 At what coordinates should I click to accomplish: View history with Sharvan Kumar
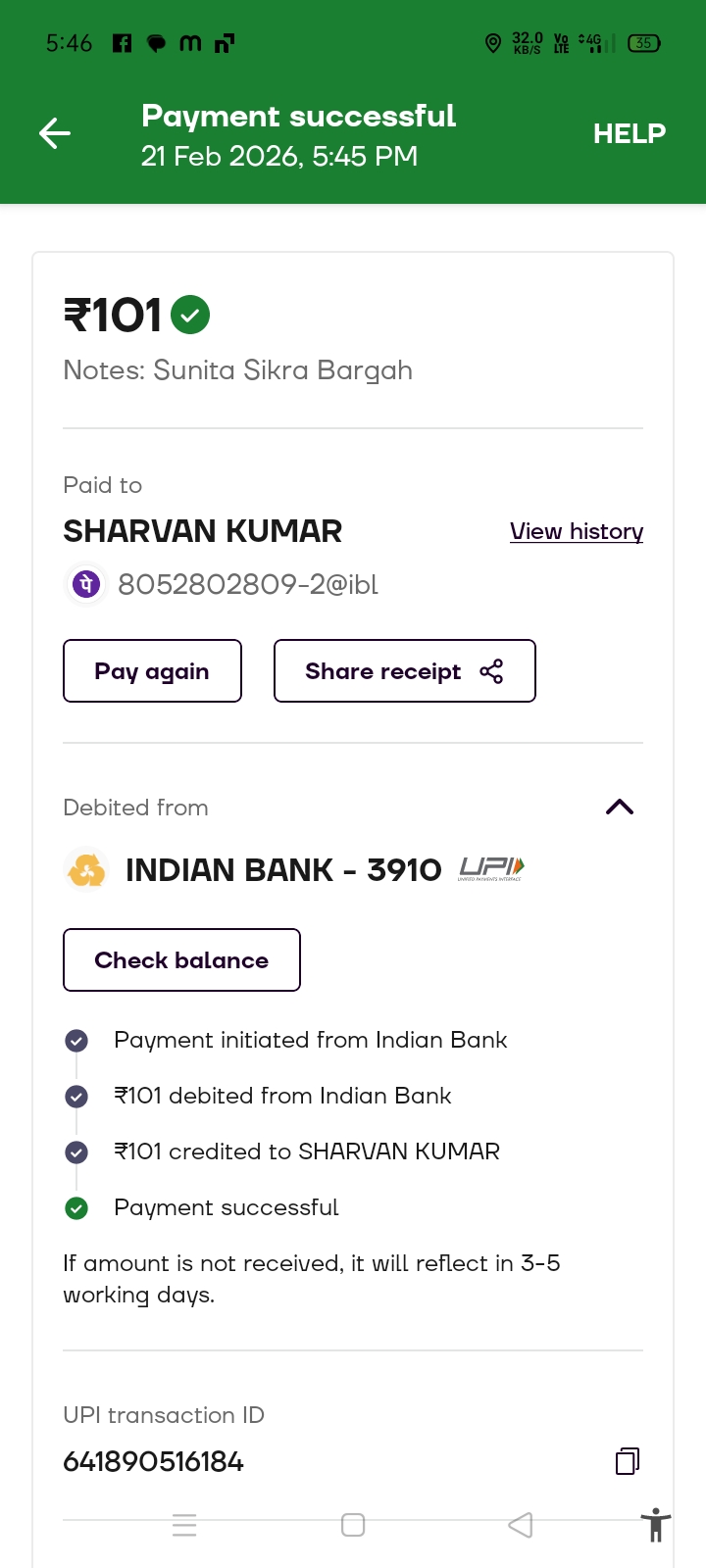point(576,531)
